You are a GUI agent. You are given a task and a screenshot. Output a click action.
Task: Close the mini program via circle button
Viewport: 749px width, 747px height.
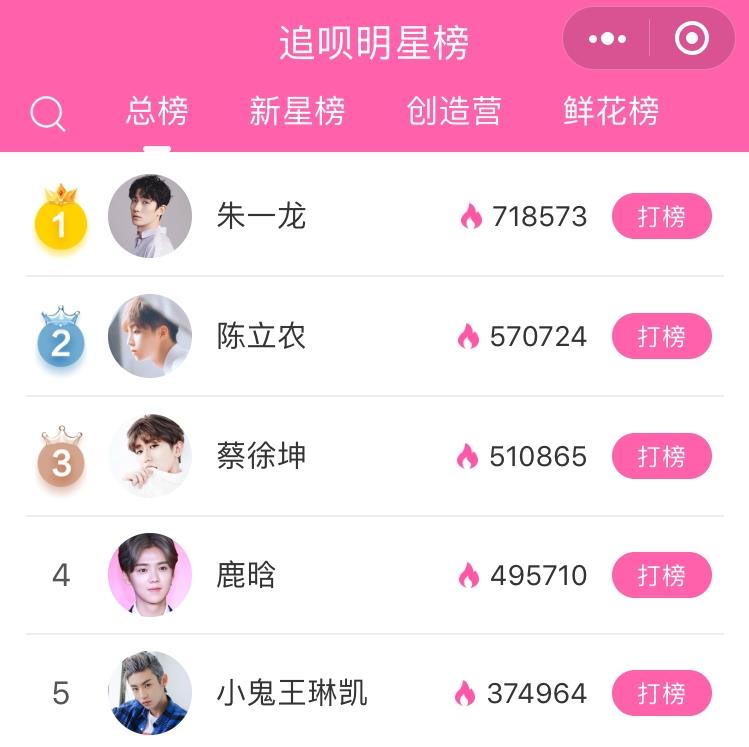pyautogui.click(x=691, y=39)
